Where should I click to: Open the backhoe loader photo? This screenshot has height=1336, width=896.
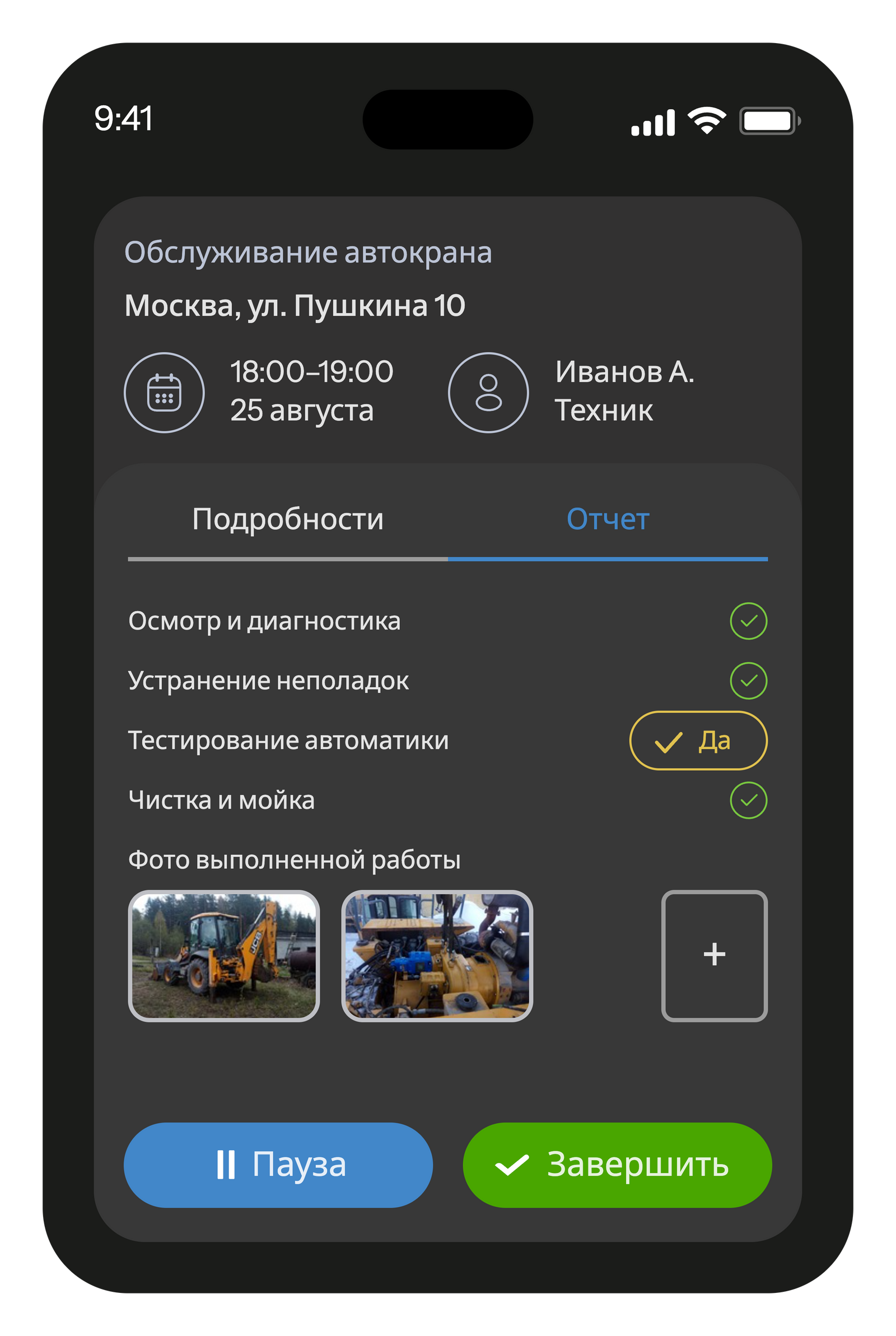pyautogui.click(x=223, y=956)
